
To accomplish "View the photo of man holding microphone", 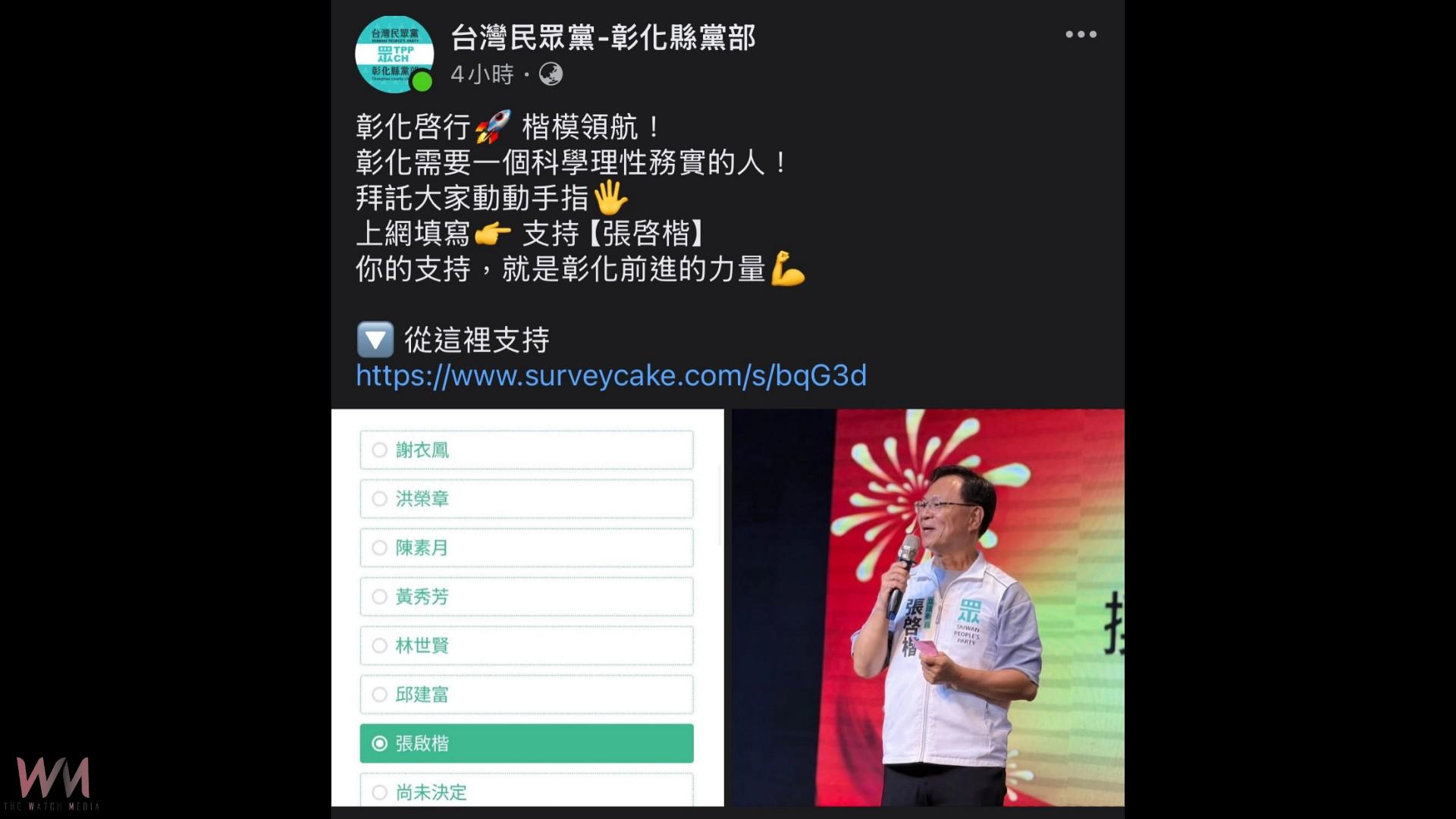I will point(928,607).
